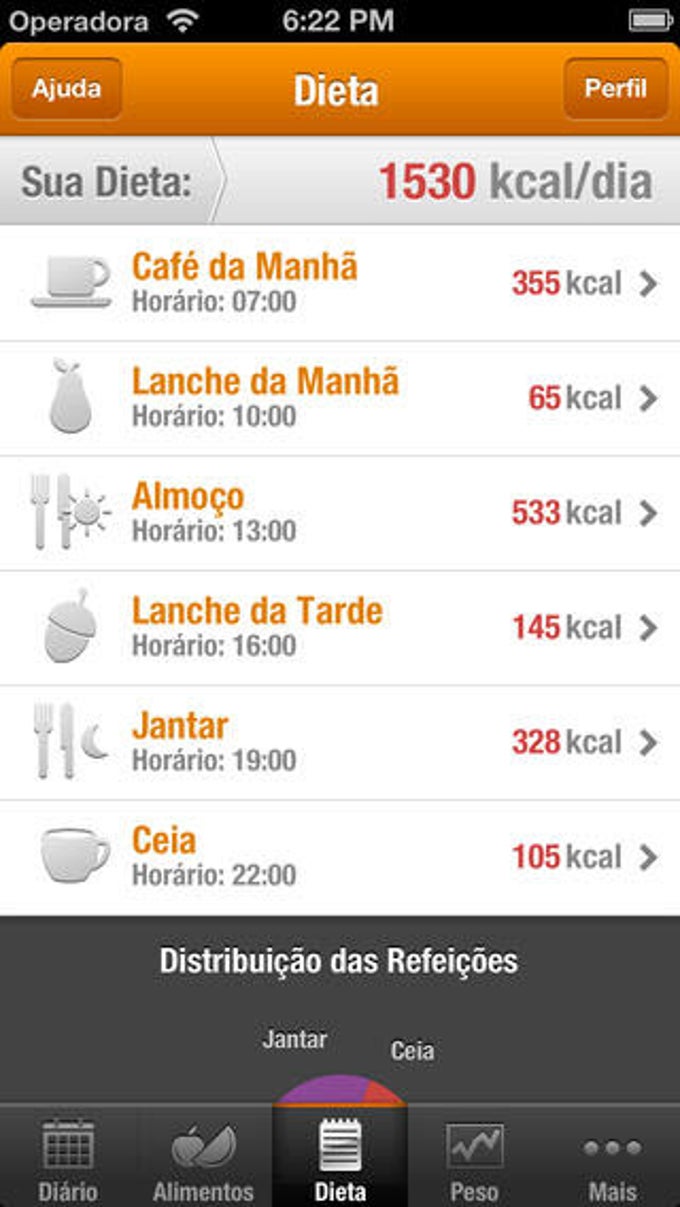The width and height of the screenshot is (680, 1207).
Task: Show the Ceia meal details
Action: tap(340, 858)
